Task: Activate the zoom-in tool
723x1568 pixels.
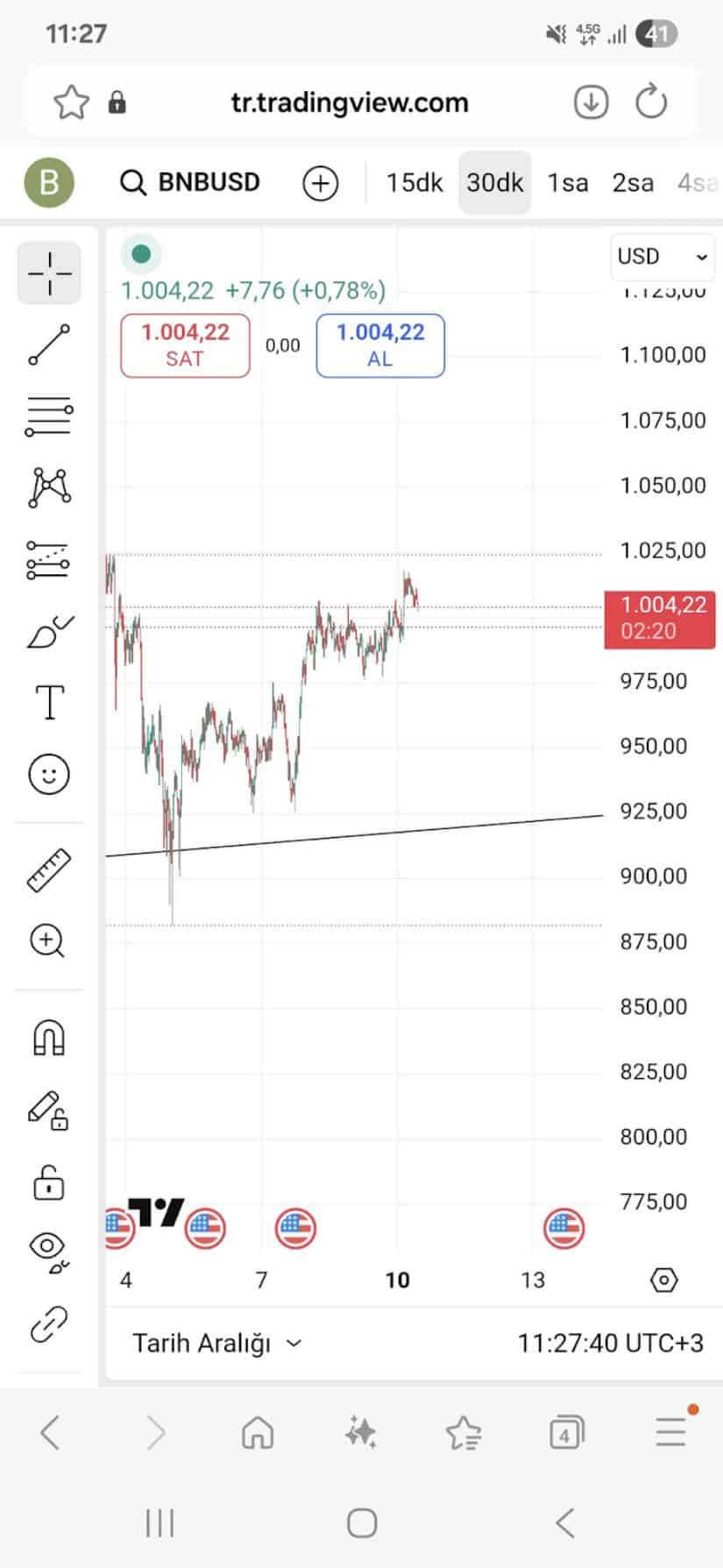Action: [49, 940]
